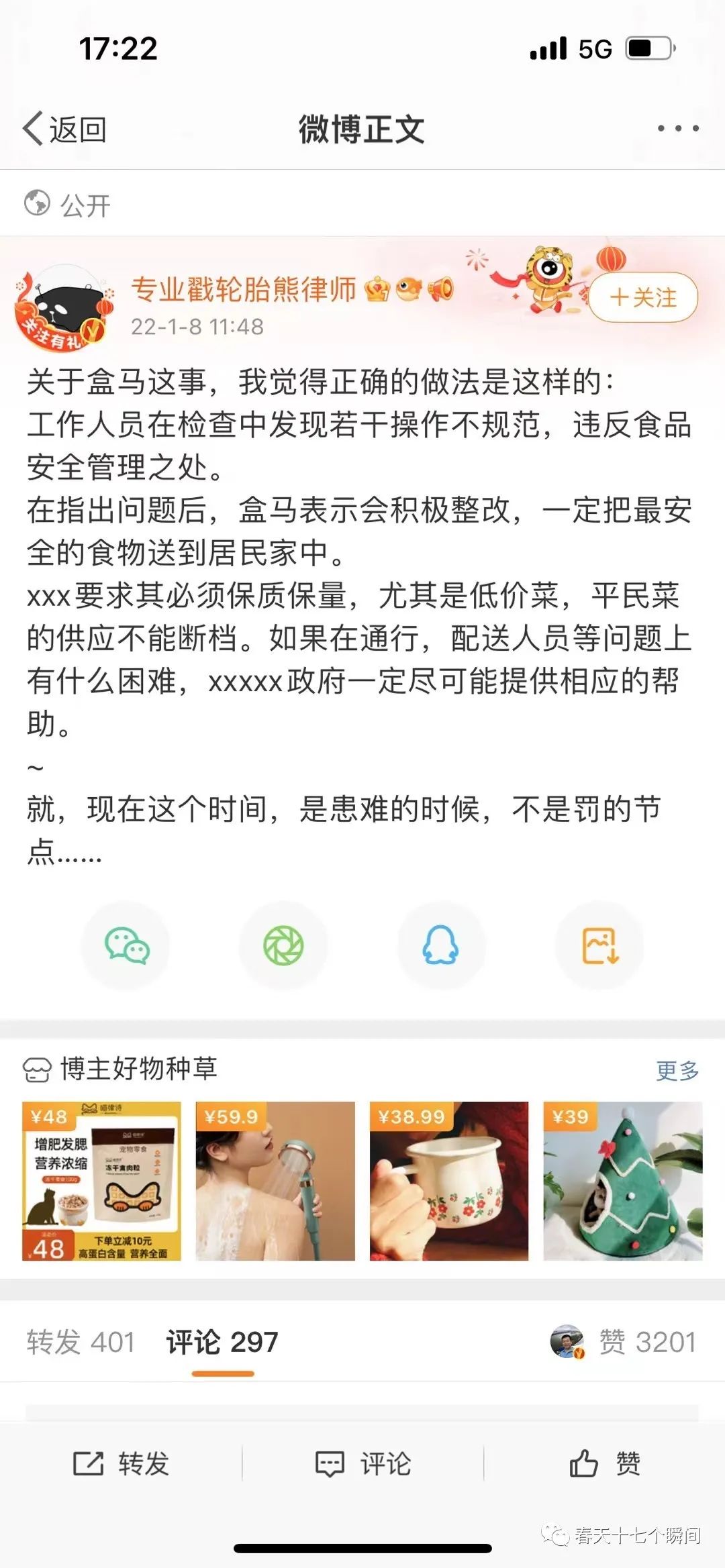Share post to WeChat Moments
This screenshot has height=1568, width=725.
[283, 946]
